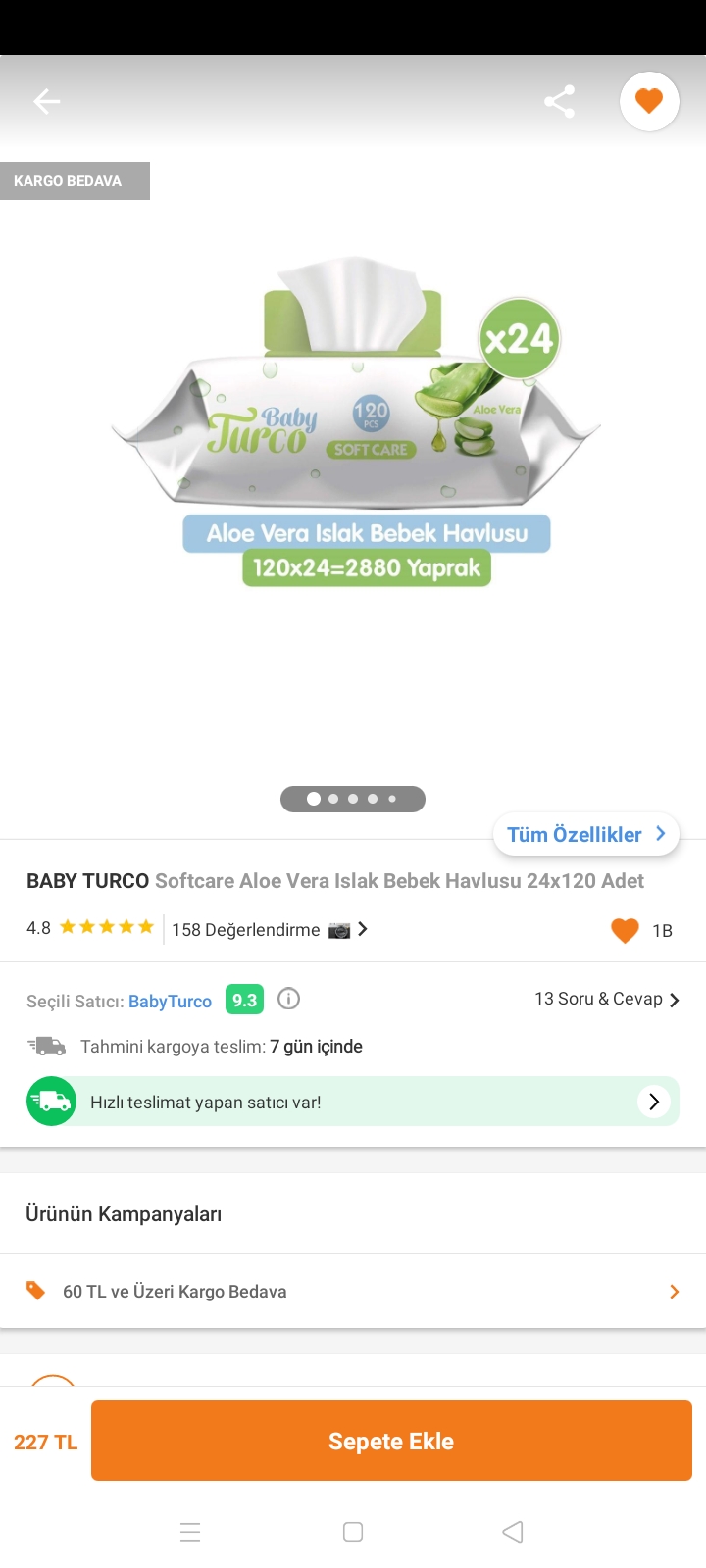Open the Hızlı teslimat yapan satıcı banner
The height and width of the screenshot is (1568, 706).
point(353,1102)
